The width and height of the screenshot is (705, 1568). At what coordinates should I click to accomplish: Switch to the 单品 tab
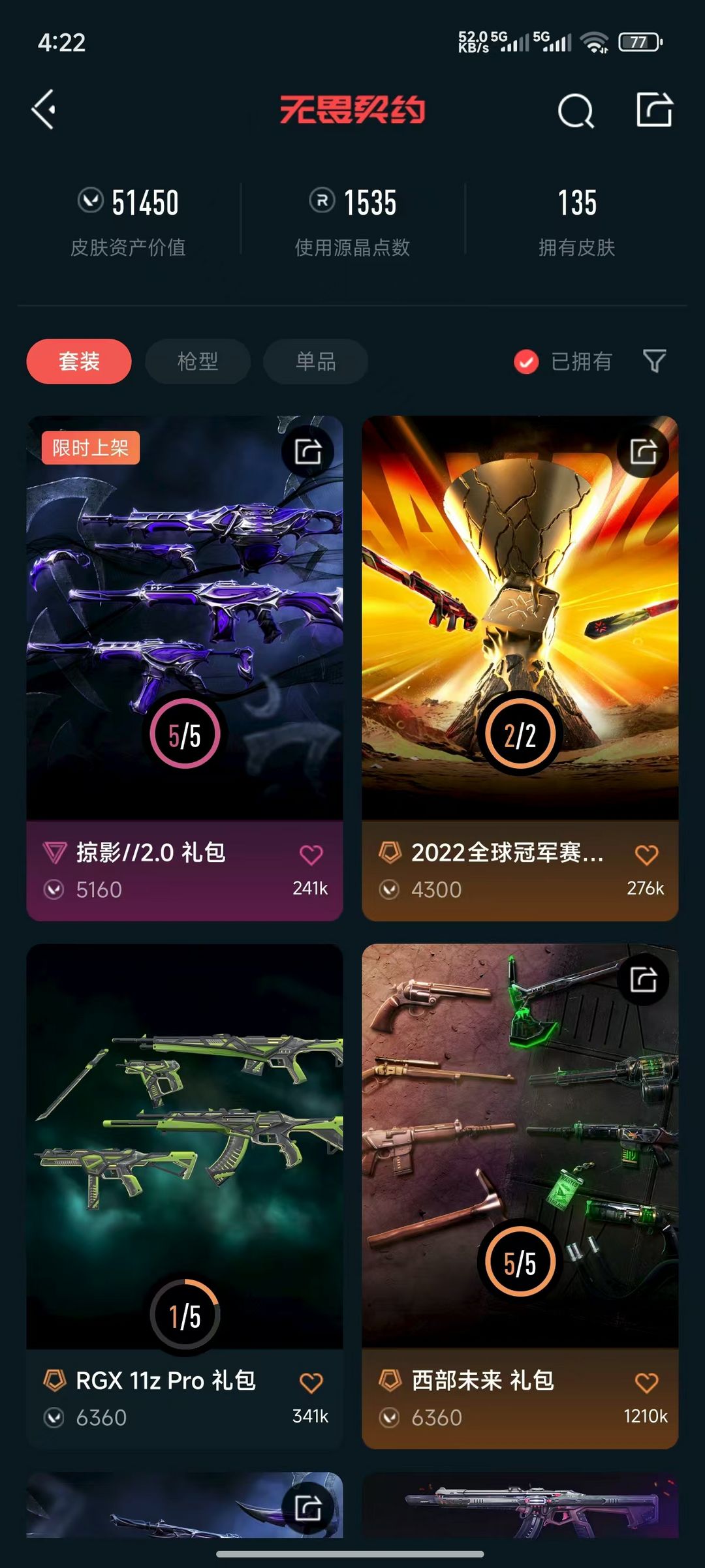pos(315,361)
